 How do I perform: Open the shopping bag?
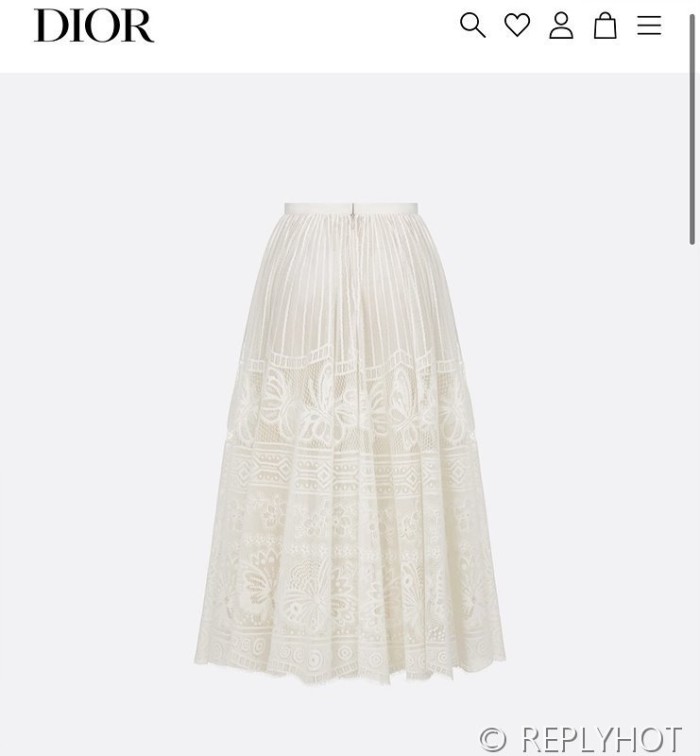click(x=605, y=25)
